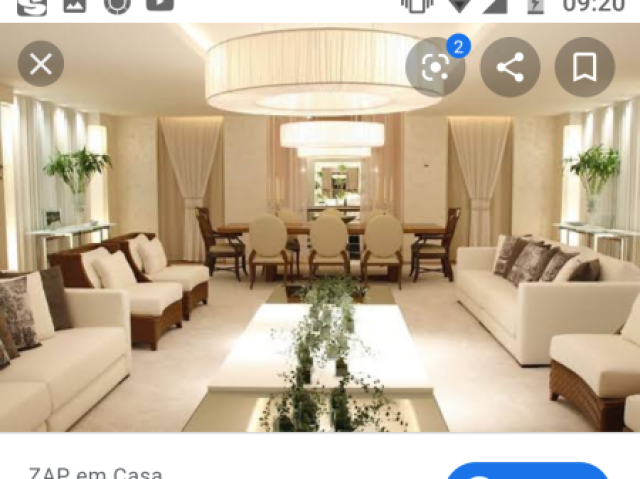Search this image with Lens
This screenshot has width=640, height=479.
click(x=435, y=67)
